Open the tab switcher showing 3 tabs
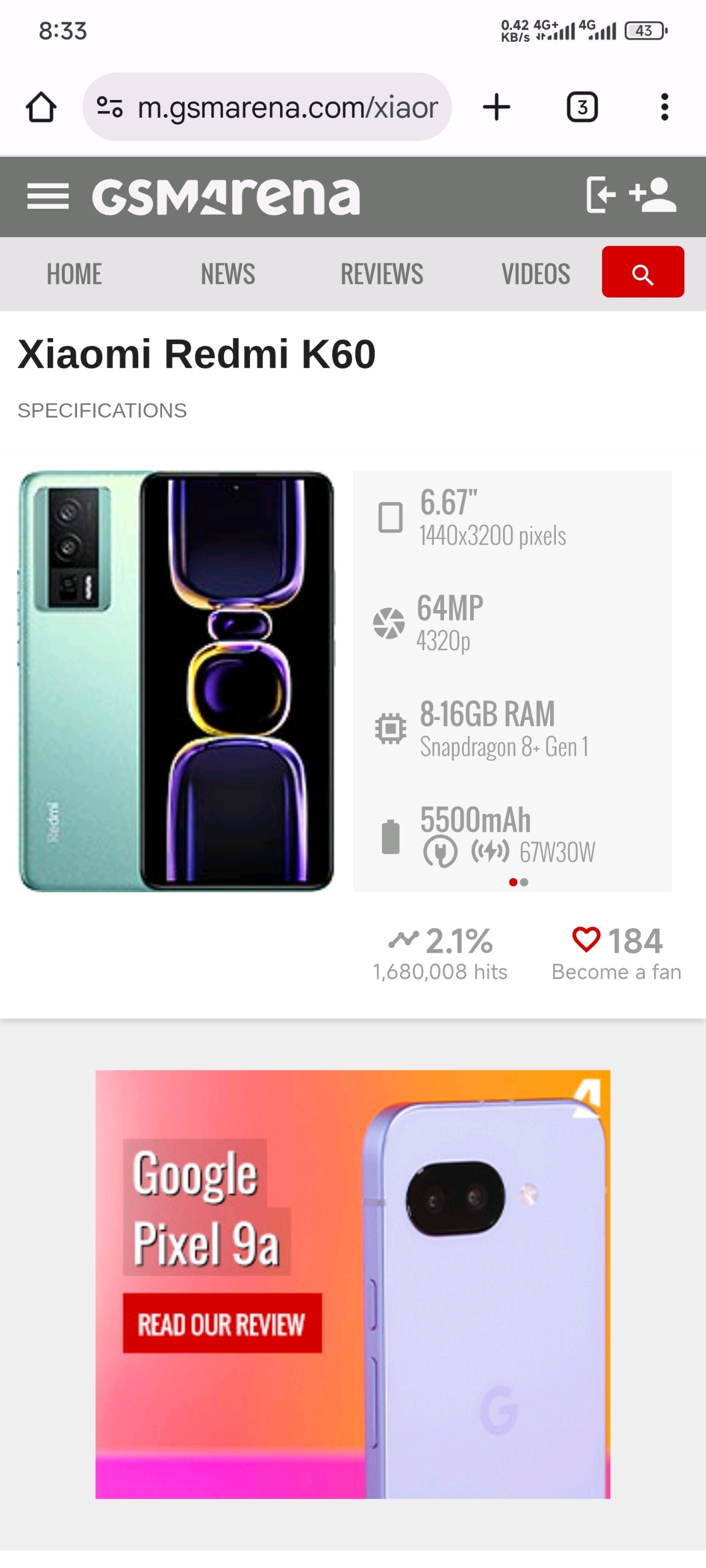Screen dimensions: 706x1568 click(x=582, y=107)
